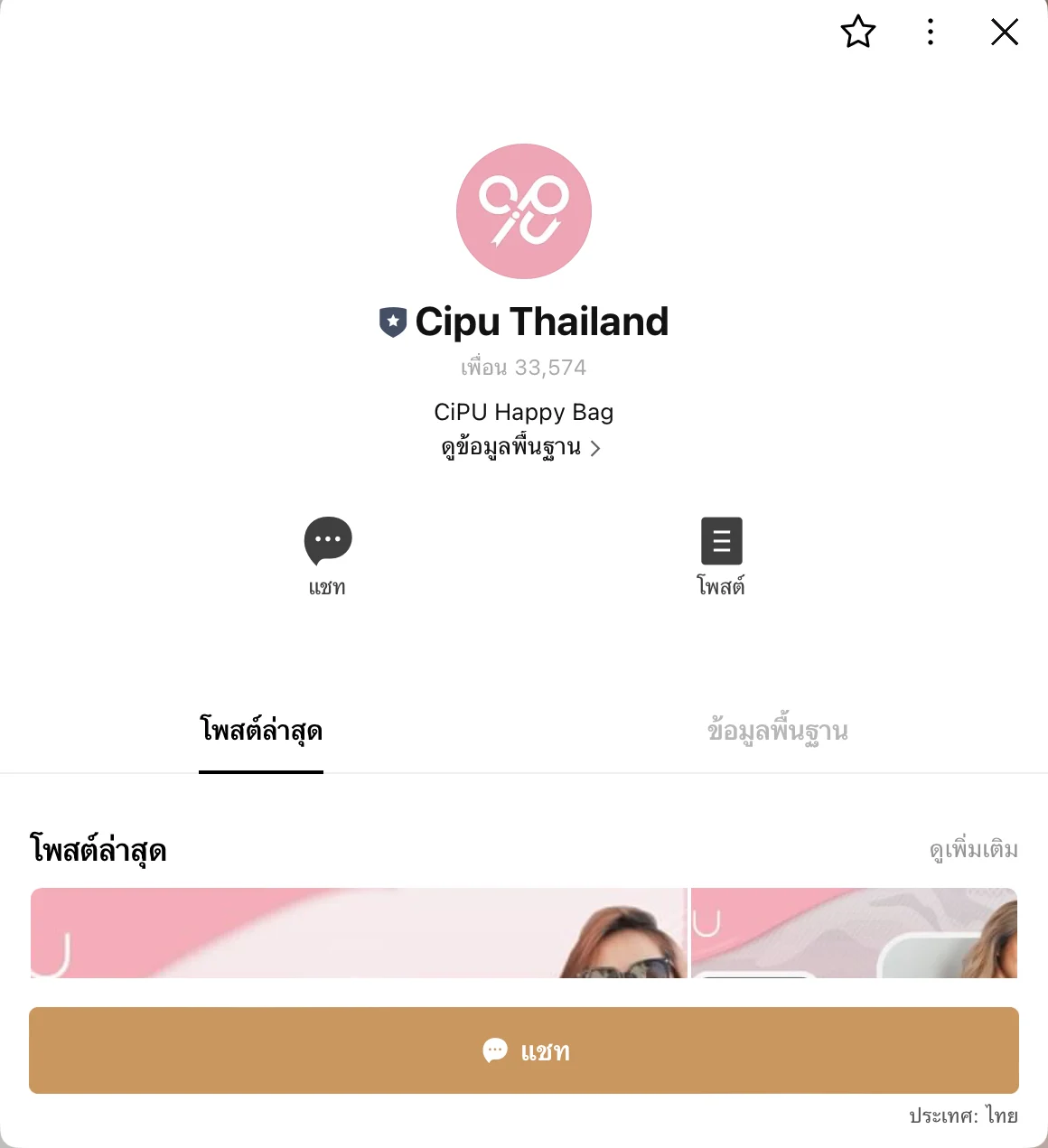Open the โพสต์ document icon
This screenshot has width=1048, height=1148.
[x=721, y=541]
